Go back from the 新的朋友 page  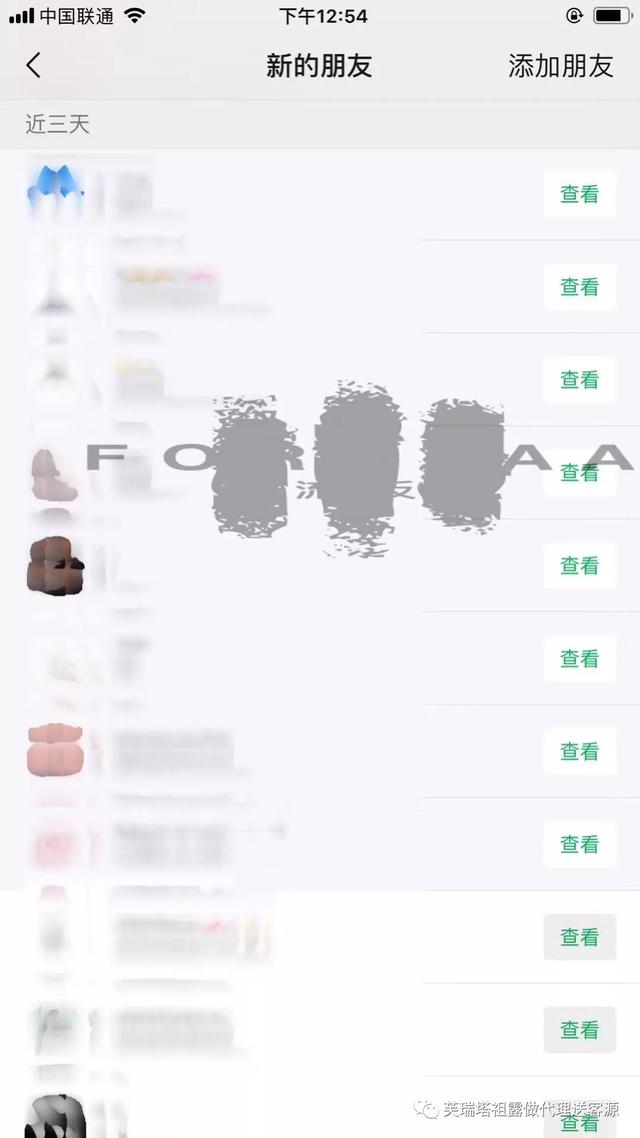(33, 66)
